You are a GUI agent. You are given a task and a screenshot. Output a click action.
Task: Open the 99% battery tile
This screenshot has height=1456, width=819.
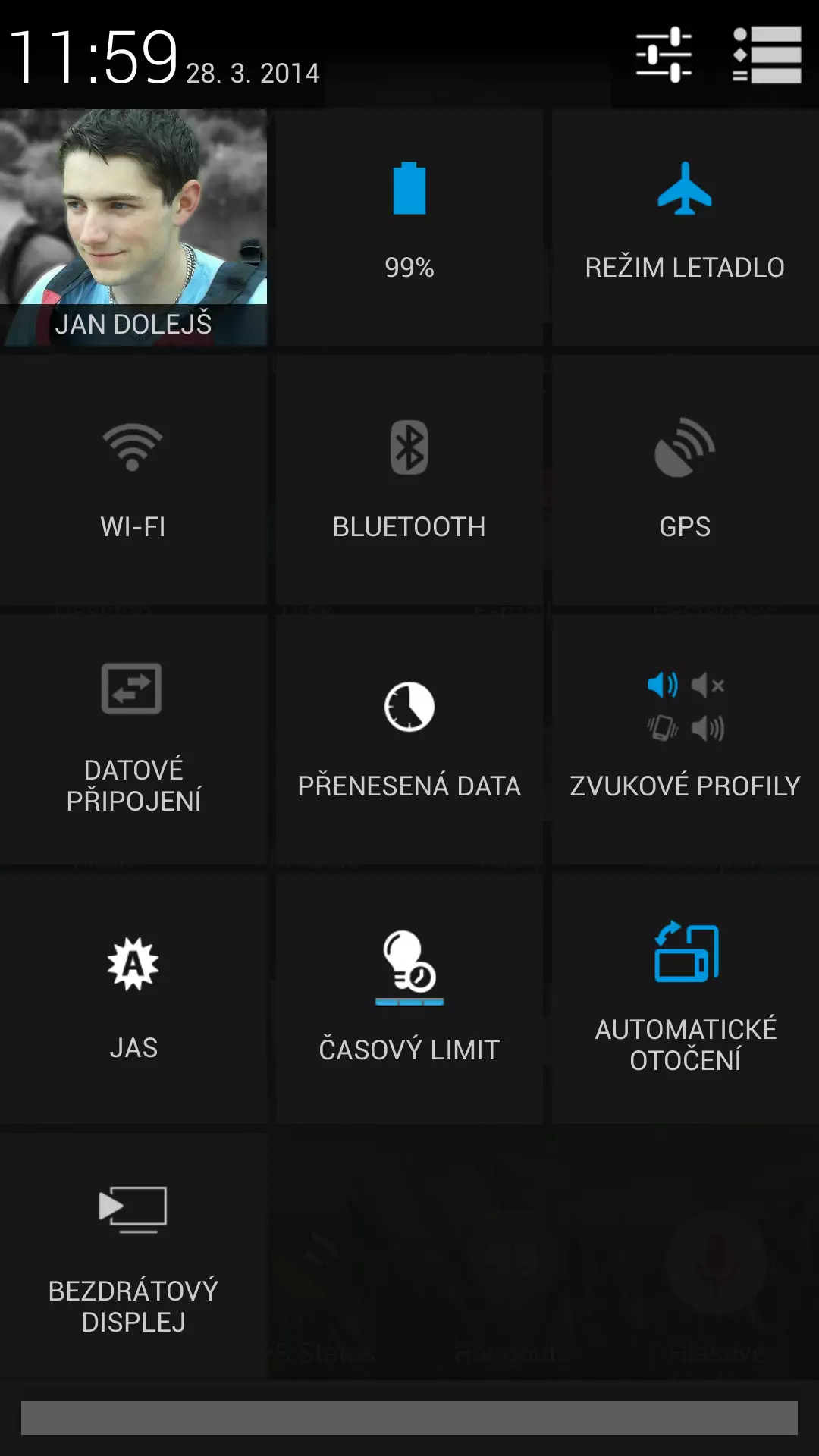tap(409, 227)
